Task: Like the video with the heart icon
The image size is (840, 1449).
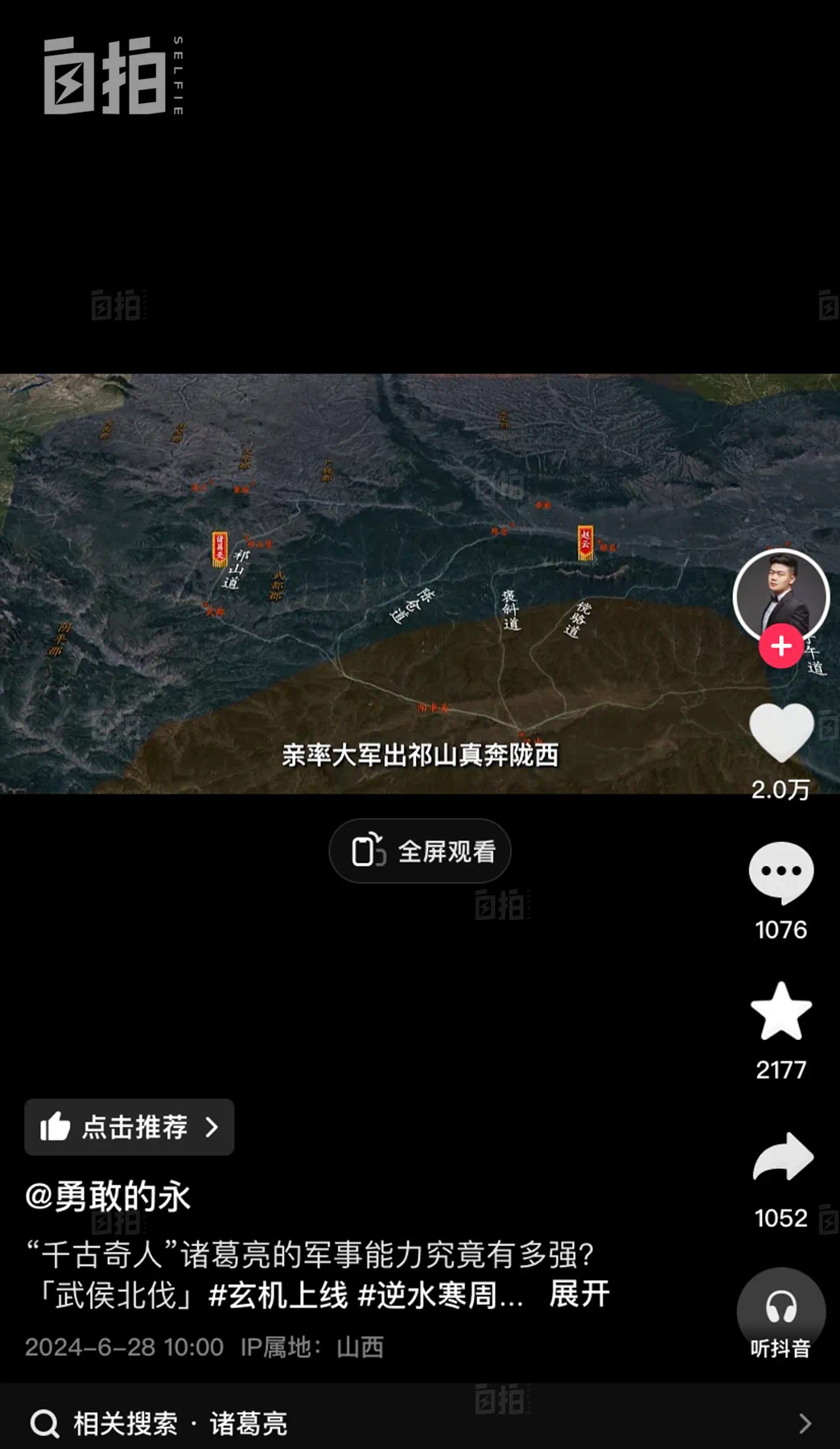Action: [780, 732]
